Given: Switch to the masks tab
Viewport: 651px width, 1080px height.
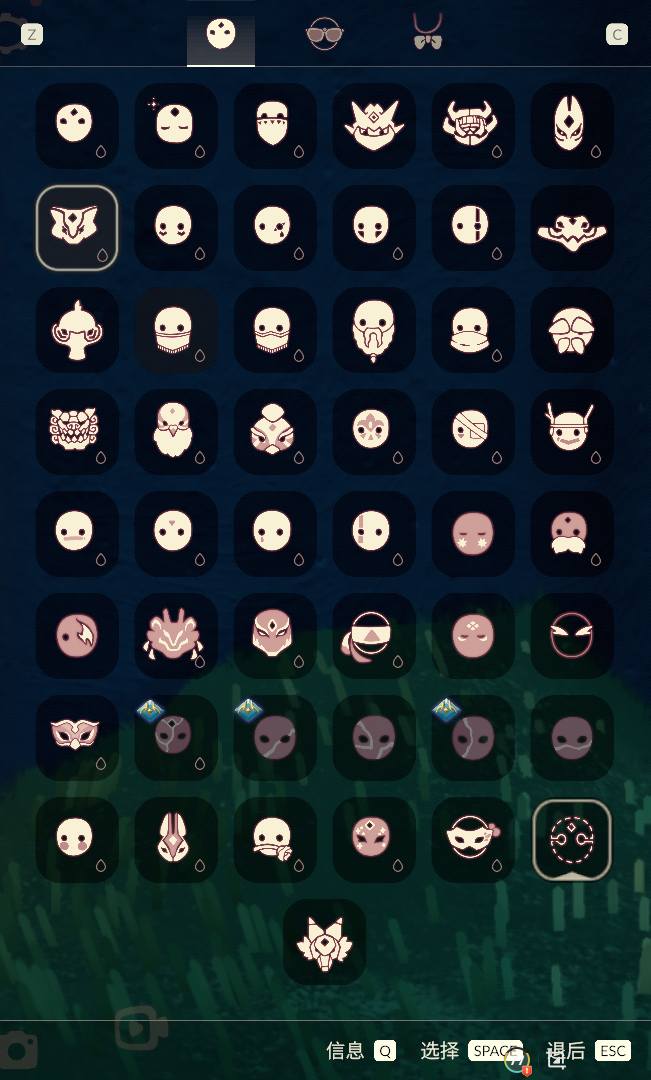Looking at the screenshot, I should click(221, 36).
